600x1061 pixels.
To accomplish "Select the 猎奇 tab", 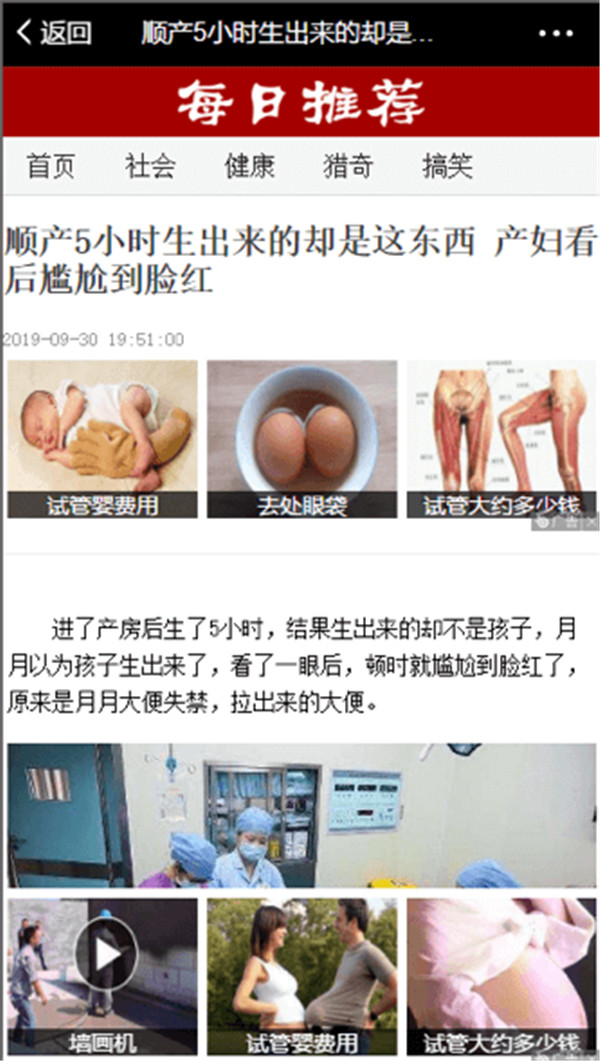I will [x=348, y=166].
